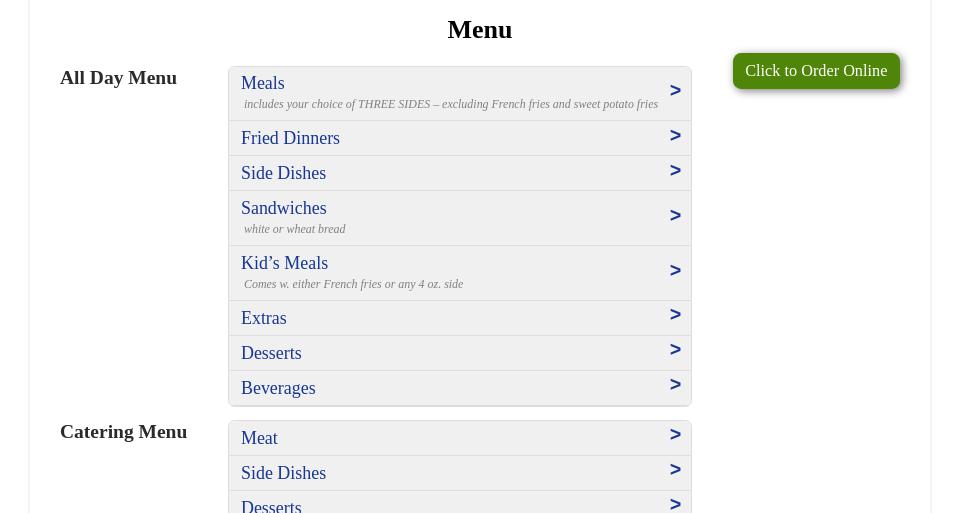This screenshot has height=513, width=960.
Task: Tap Click to Order Online button
Action: pyautogui.click(x=816, y=71)
